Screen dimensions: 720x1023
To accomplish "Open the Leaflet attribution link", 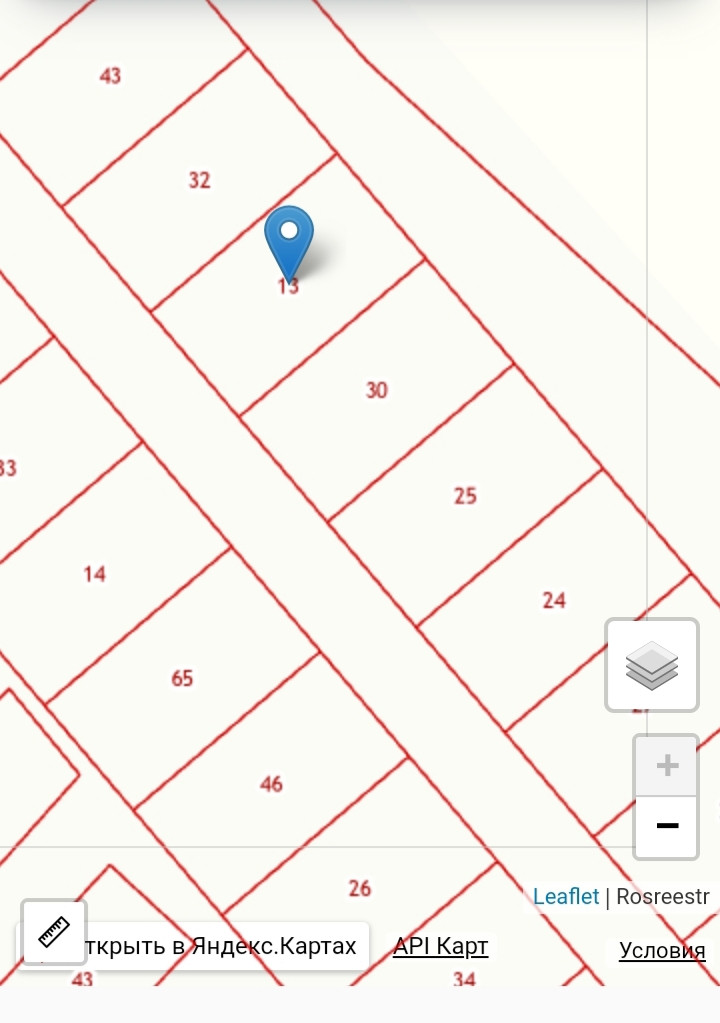I will pos(566,896).
